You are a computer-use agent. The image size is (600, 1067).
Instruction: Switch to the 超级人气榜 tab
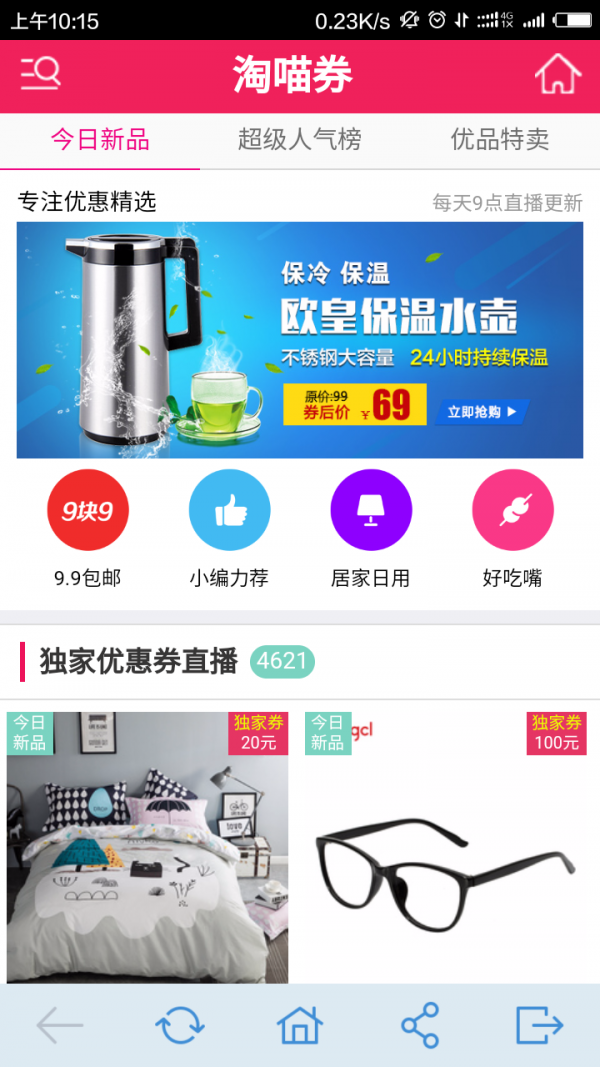tap(299, 140)
